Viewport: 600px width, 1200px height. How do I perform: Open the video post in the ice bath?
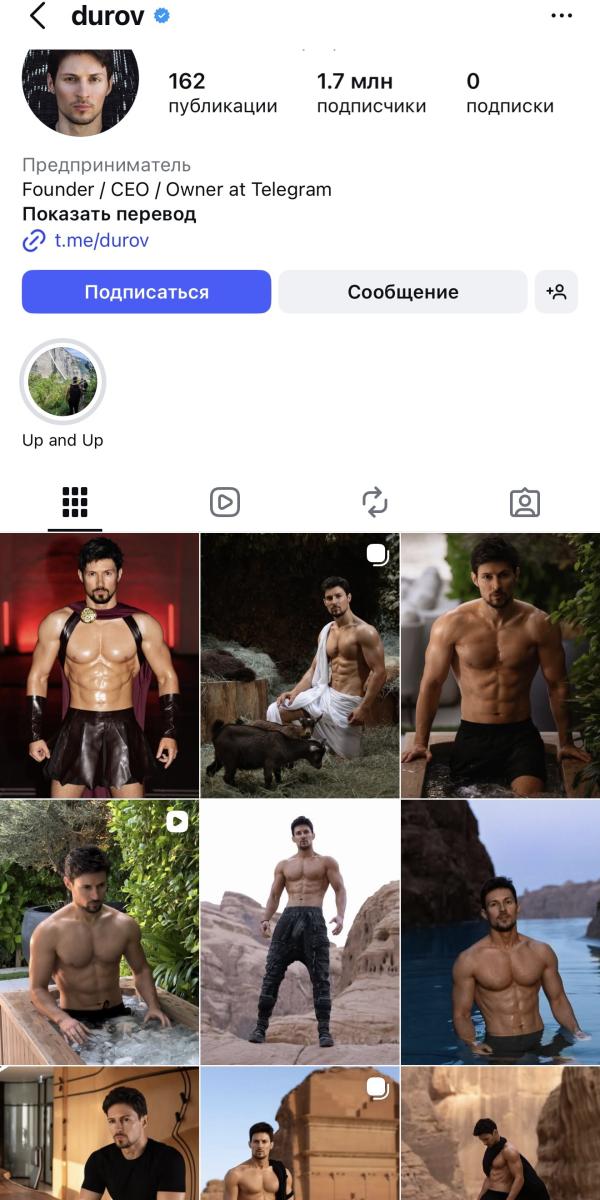(x=99, y=932)
